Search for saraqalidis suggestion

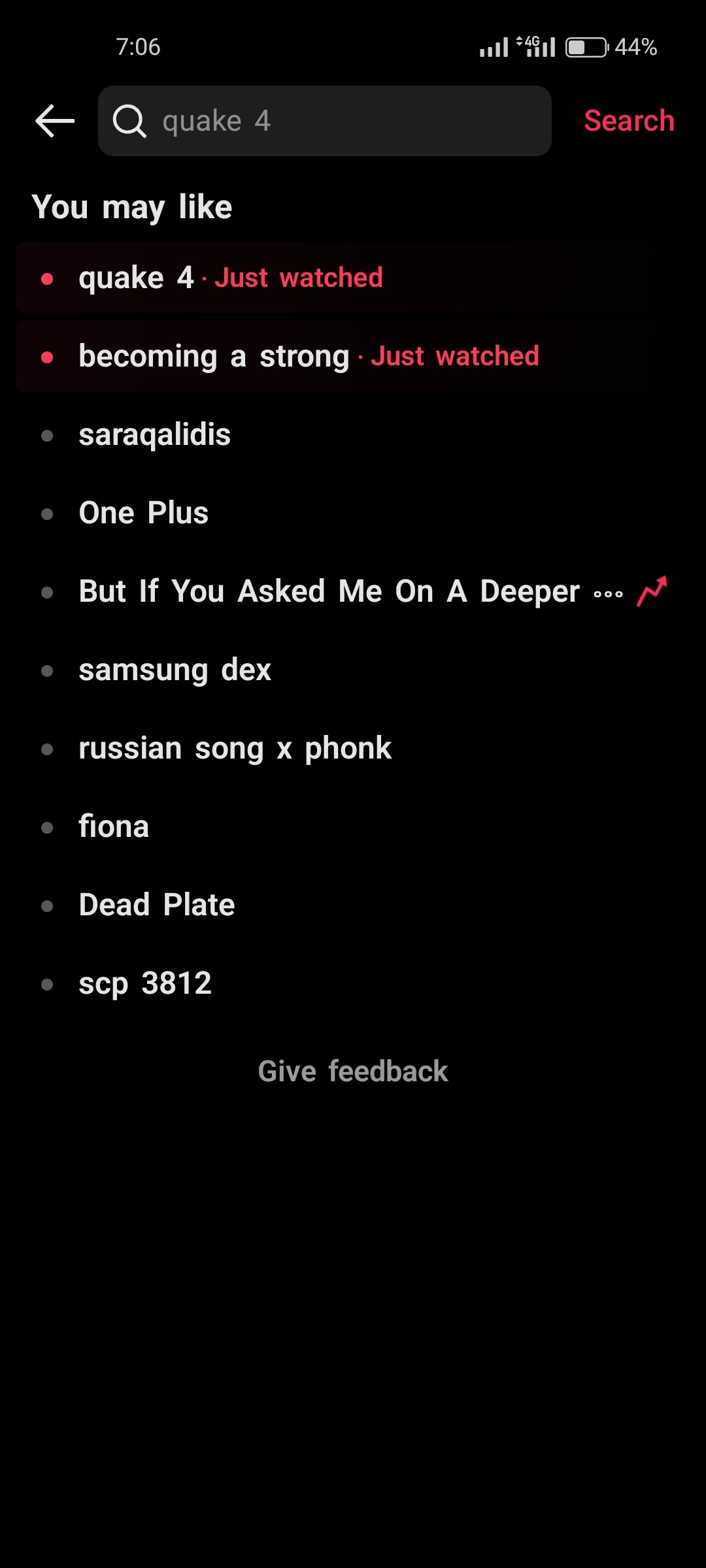pos(155,435)
